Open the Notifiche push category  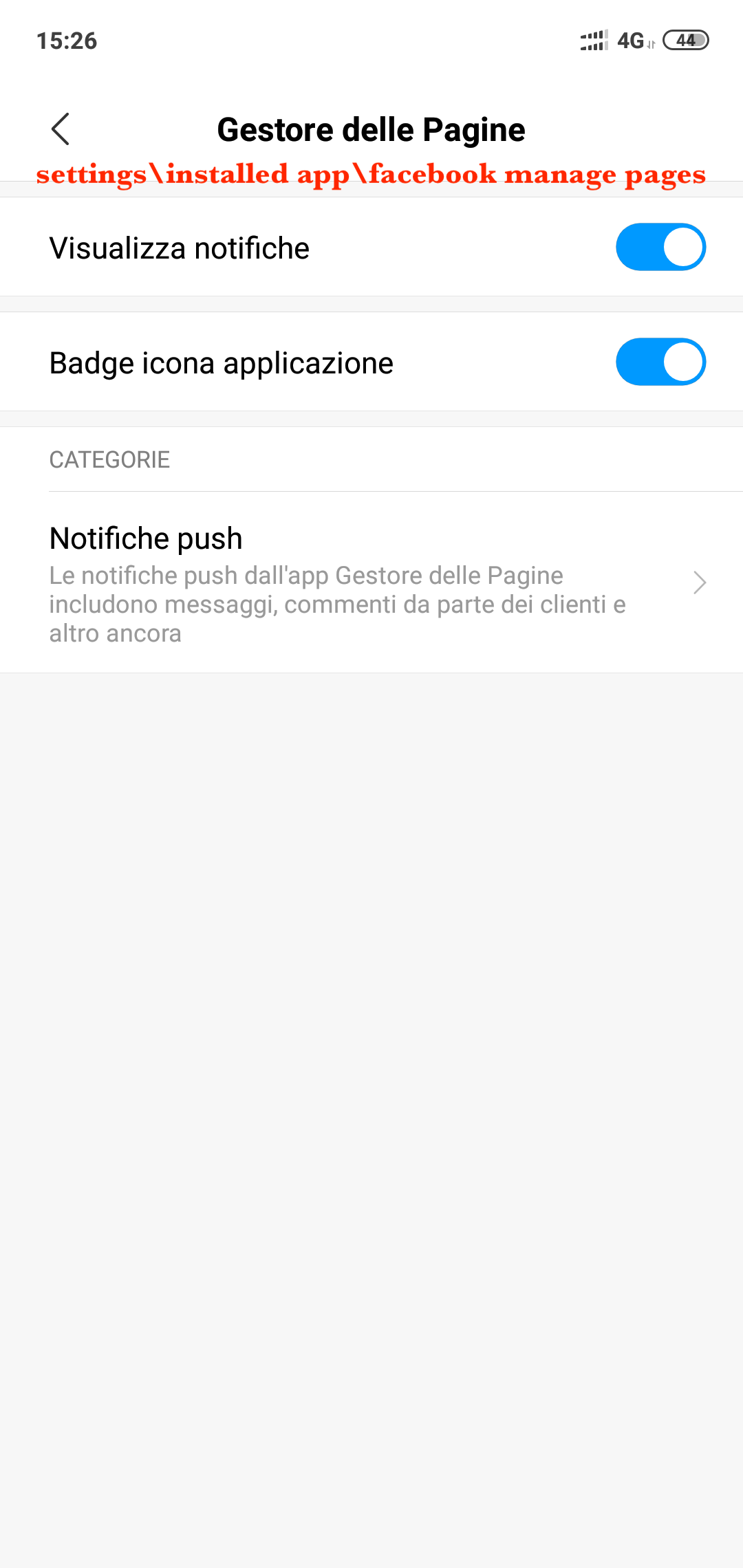[x=371, y=582]
